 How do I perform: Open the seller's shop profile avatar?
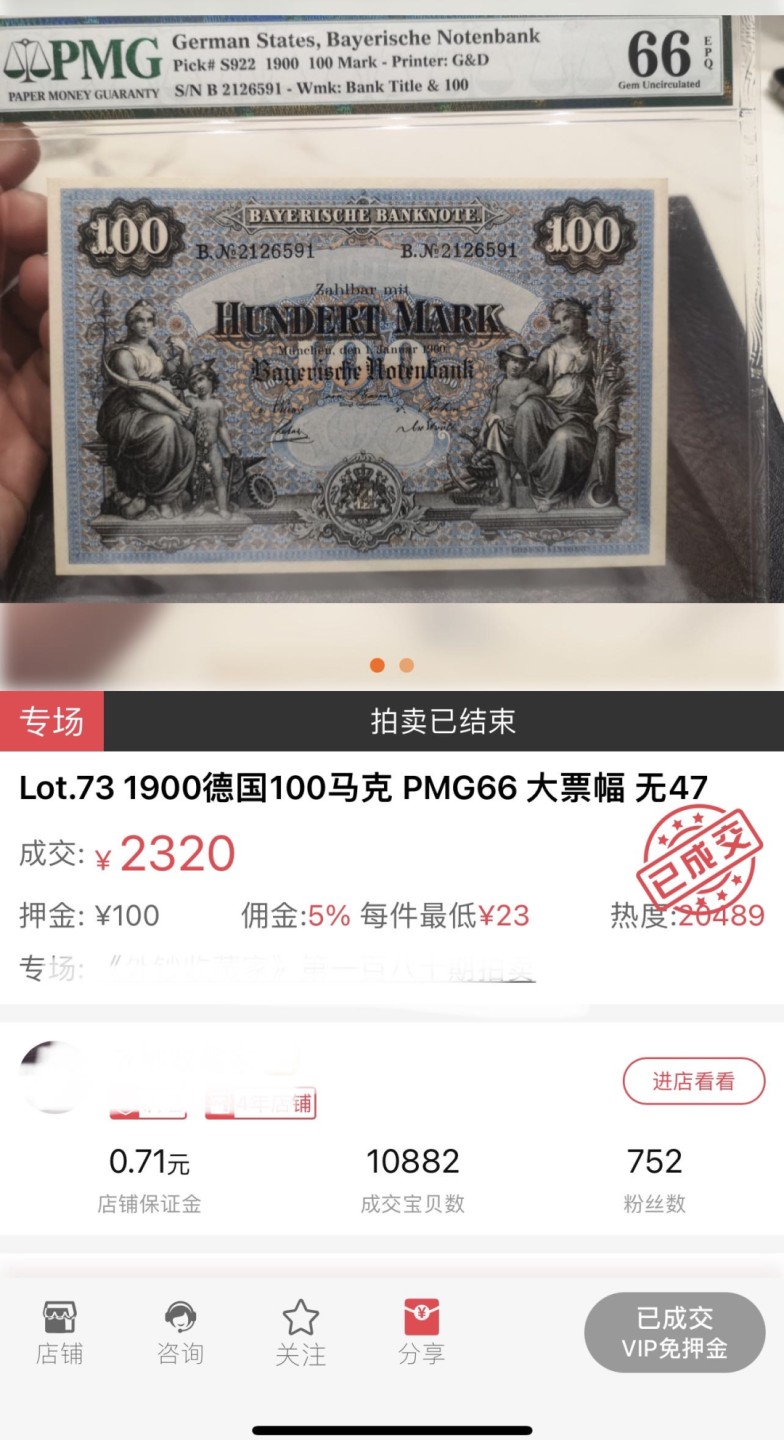52,1077
